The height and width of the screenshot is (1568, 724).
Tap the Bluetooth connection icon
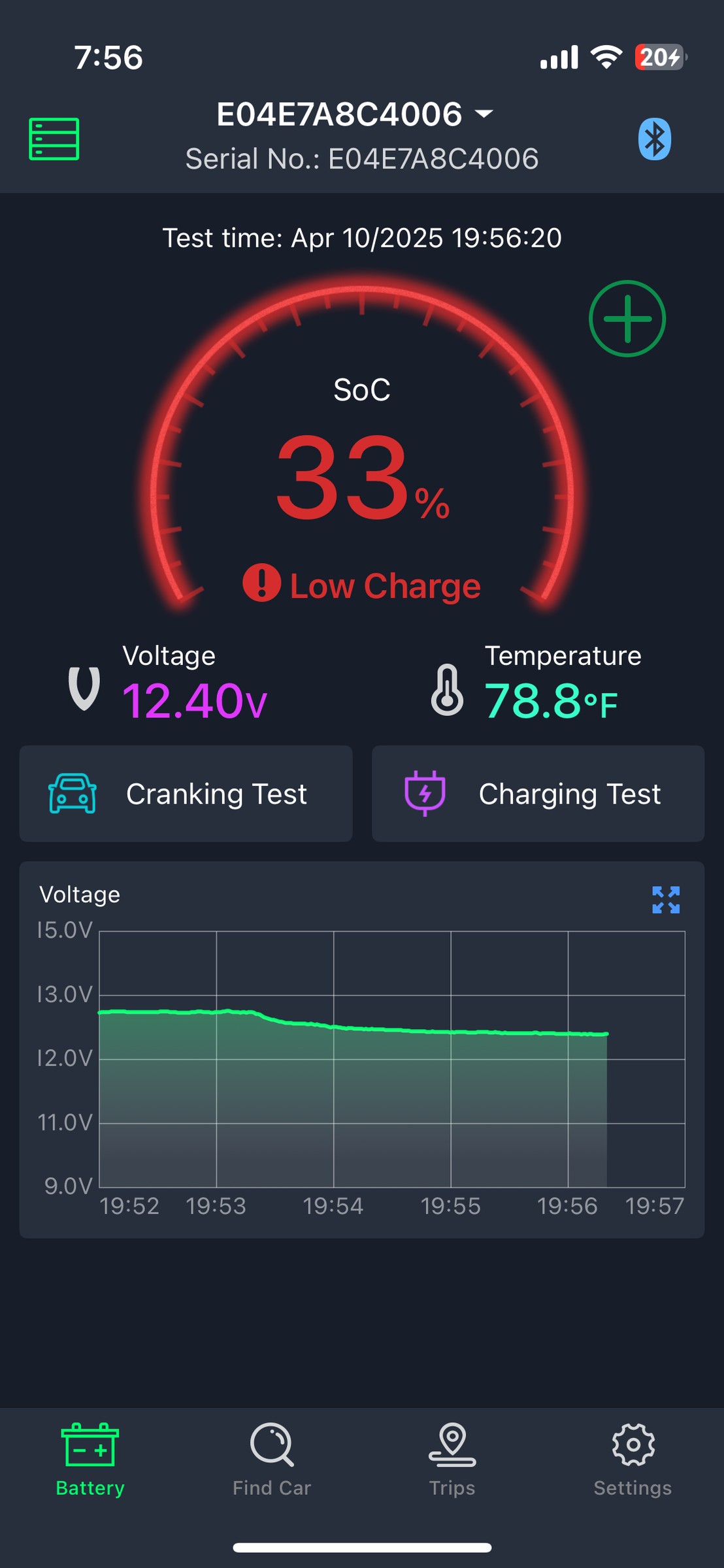(x=654, y=139)
